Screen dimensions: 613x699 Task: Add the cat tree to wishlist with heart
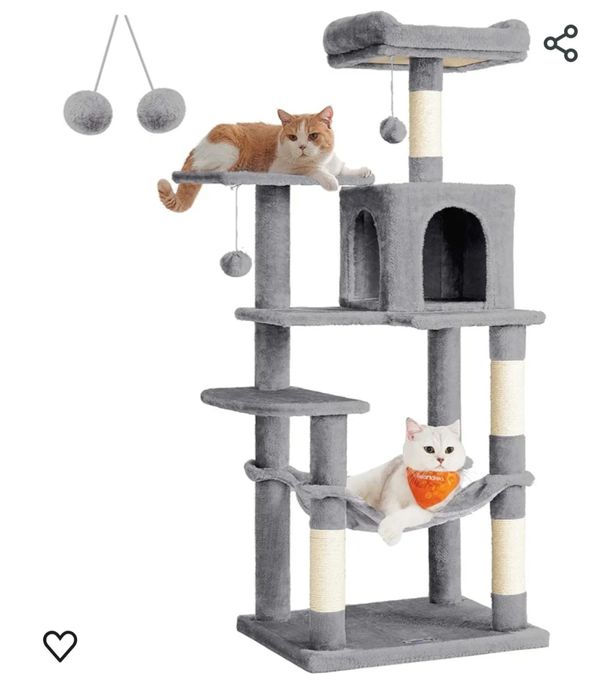point(60,645)
